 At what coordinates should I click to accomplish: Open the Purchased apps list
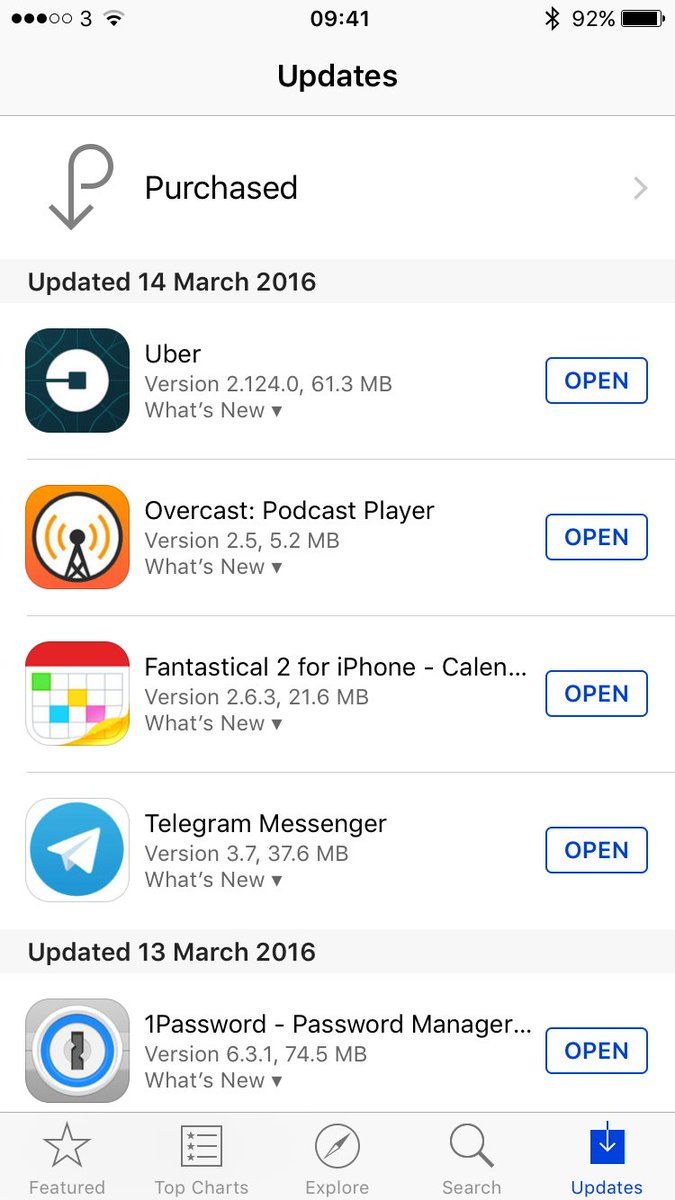coord(337,188)
